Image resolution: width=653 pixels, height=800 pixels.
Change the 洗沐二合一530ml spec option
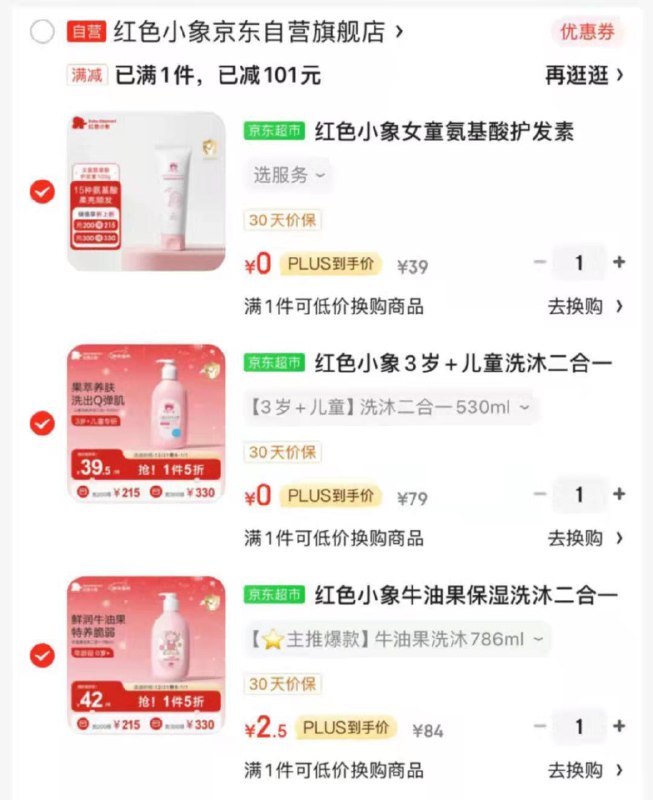click(390, 407)
